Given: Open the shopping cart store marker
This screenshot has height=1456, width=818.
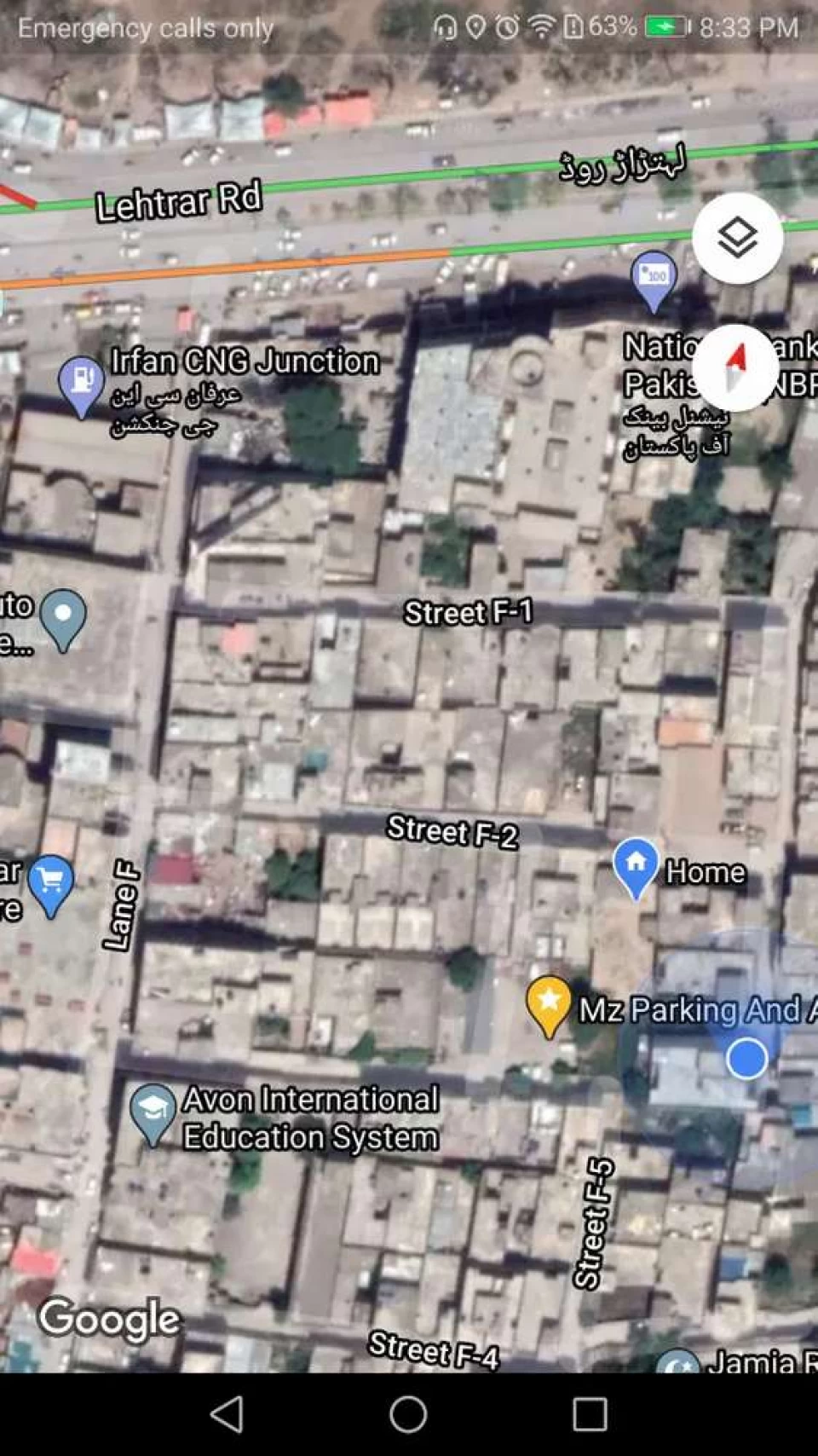Looking at the screenshot, I should point(51,882).
